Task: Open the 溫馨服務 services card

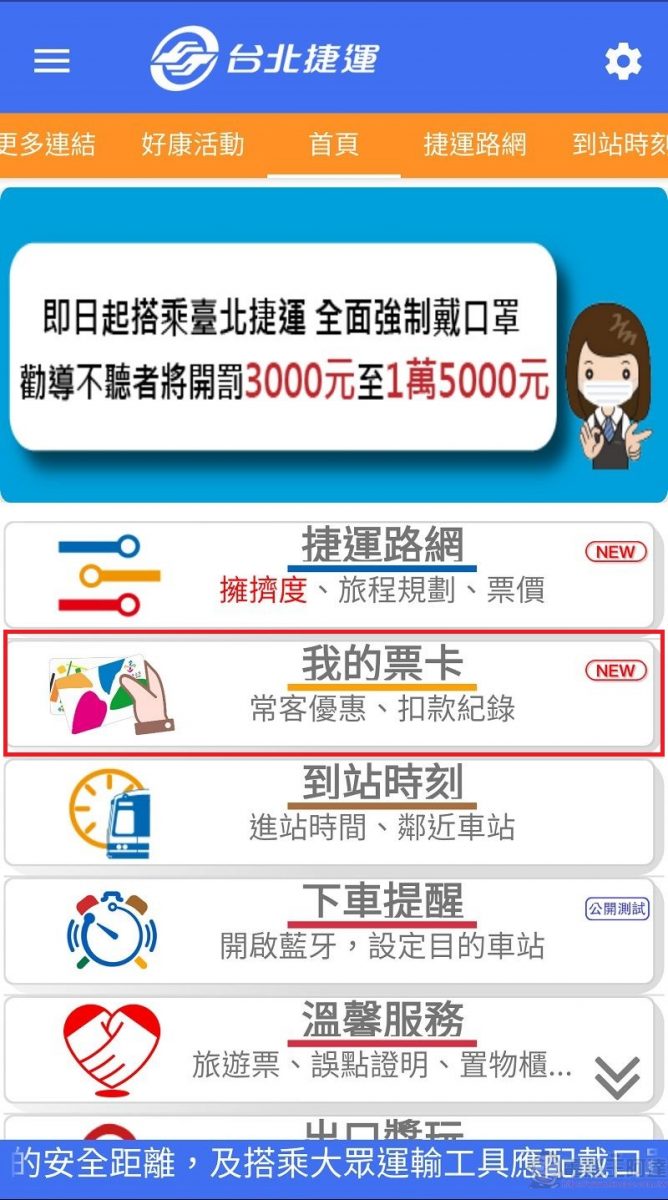Action: pos(300,1048)
